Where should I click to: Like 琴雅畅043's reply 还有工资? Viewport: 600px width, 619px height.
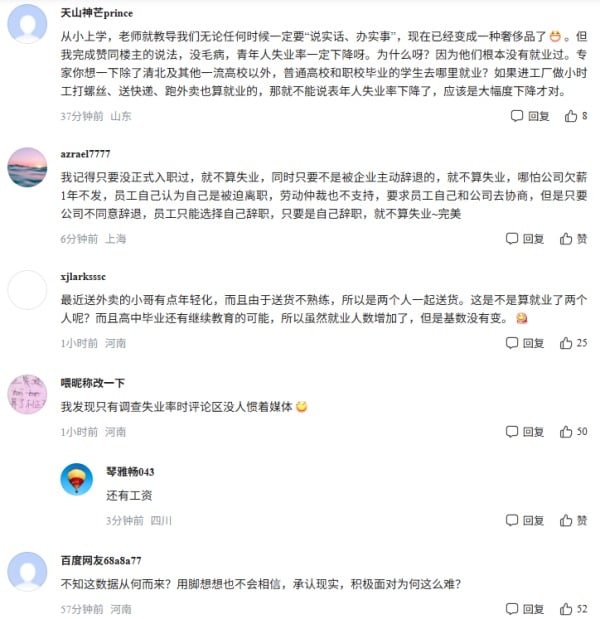pos(573,520)
